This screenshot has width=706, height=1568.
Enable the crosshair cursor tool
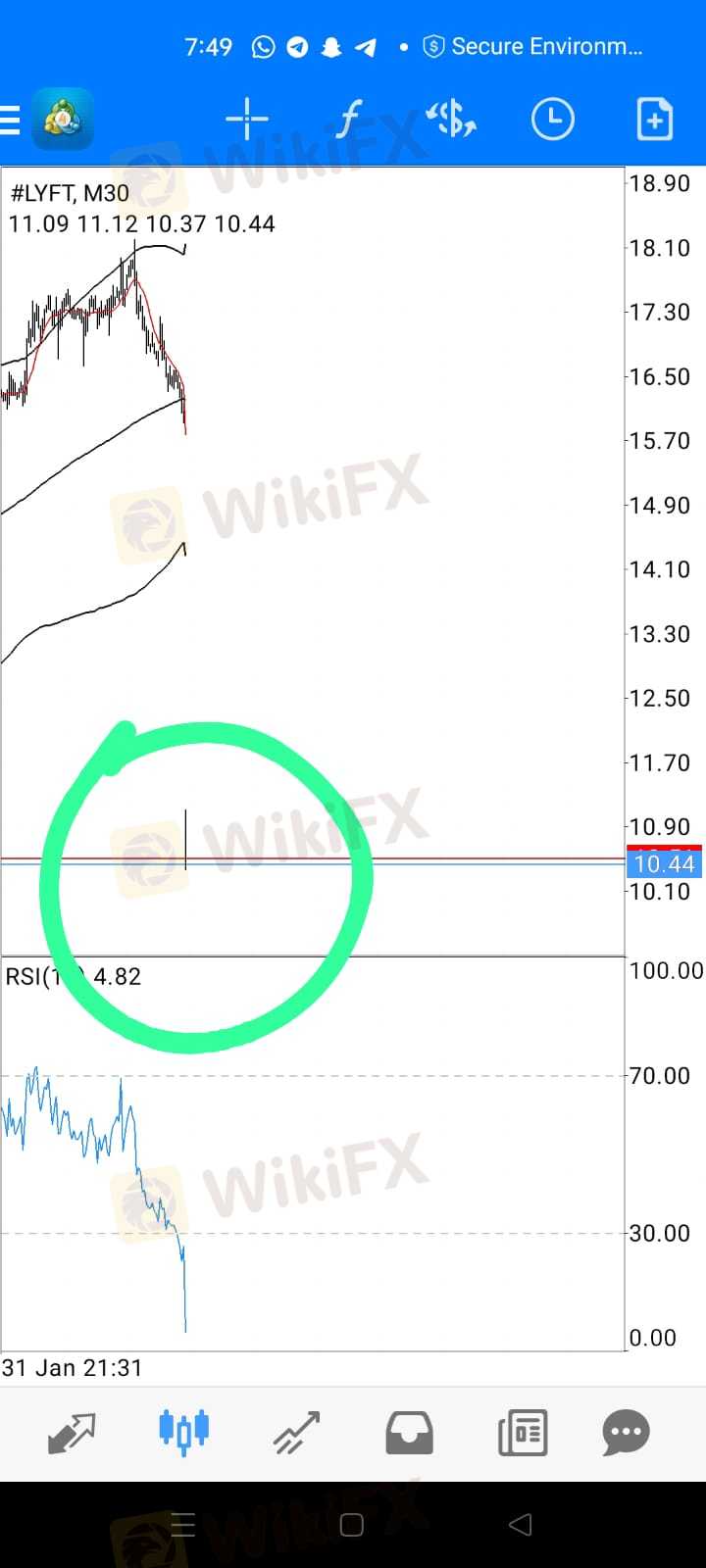click(x=247, y=120)
